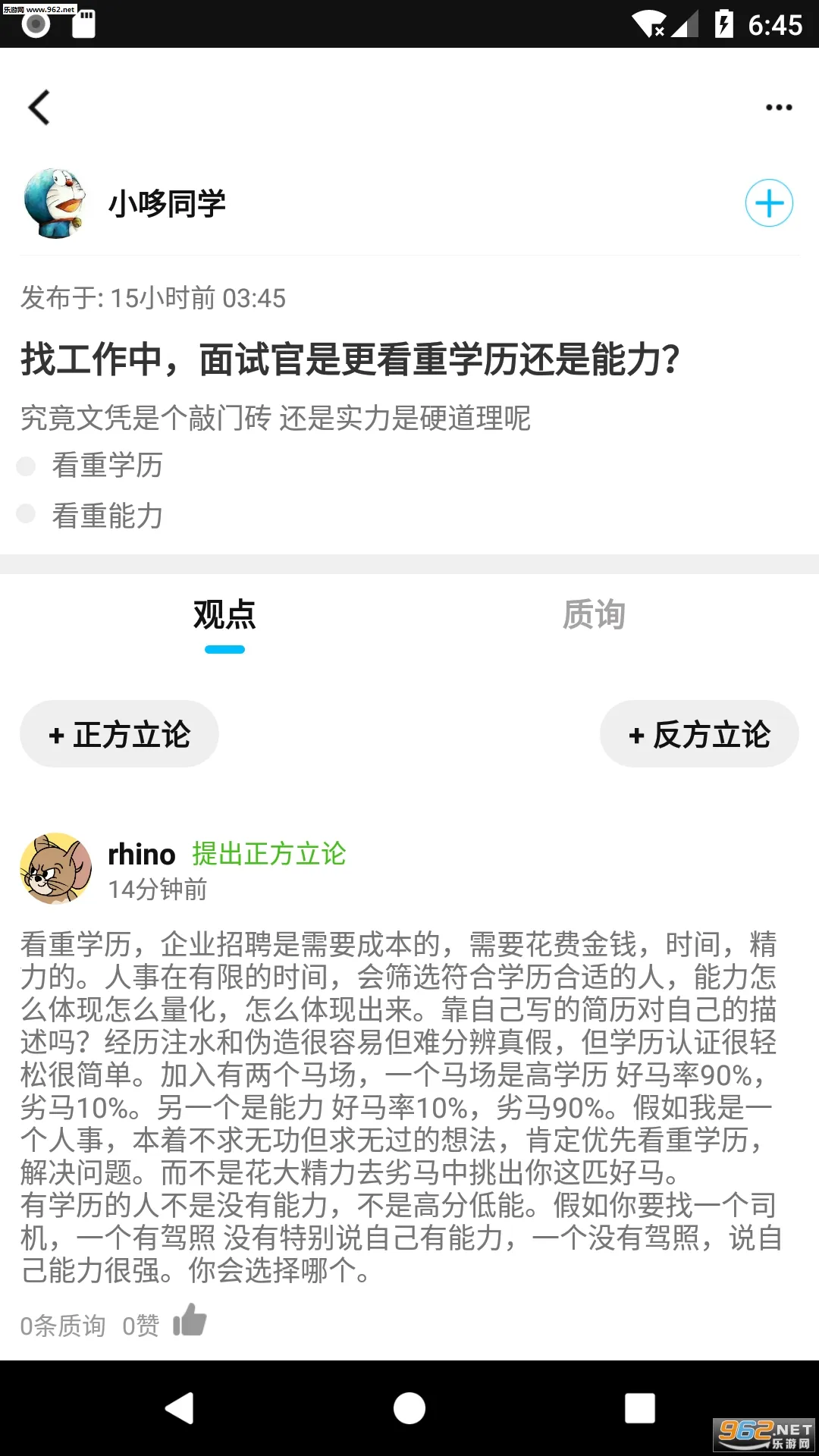The width and height of the screenshot is (819, 1456).
Task: Add a 正方立论 argument
Action: [x=119, y=734]
